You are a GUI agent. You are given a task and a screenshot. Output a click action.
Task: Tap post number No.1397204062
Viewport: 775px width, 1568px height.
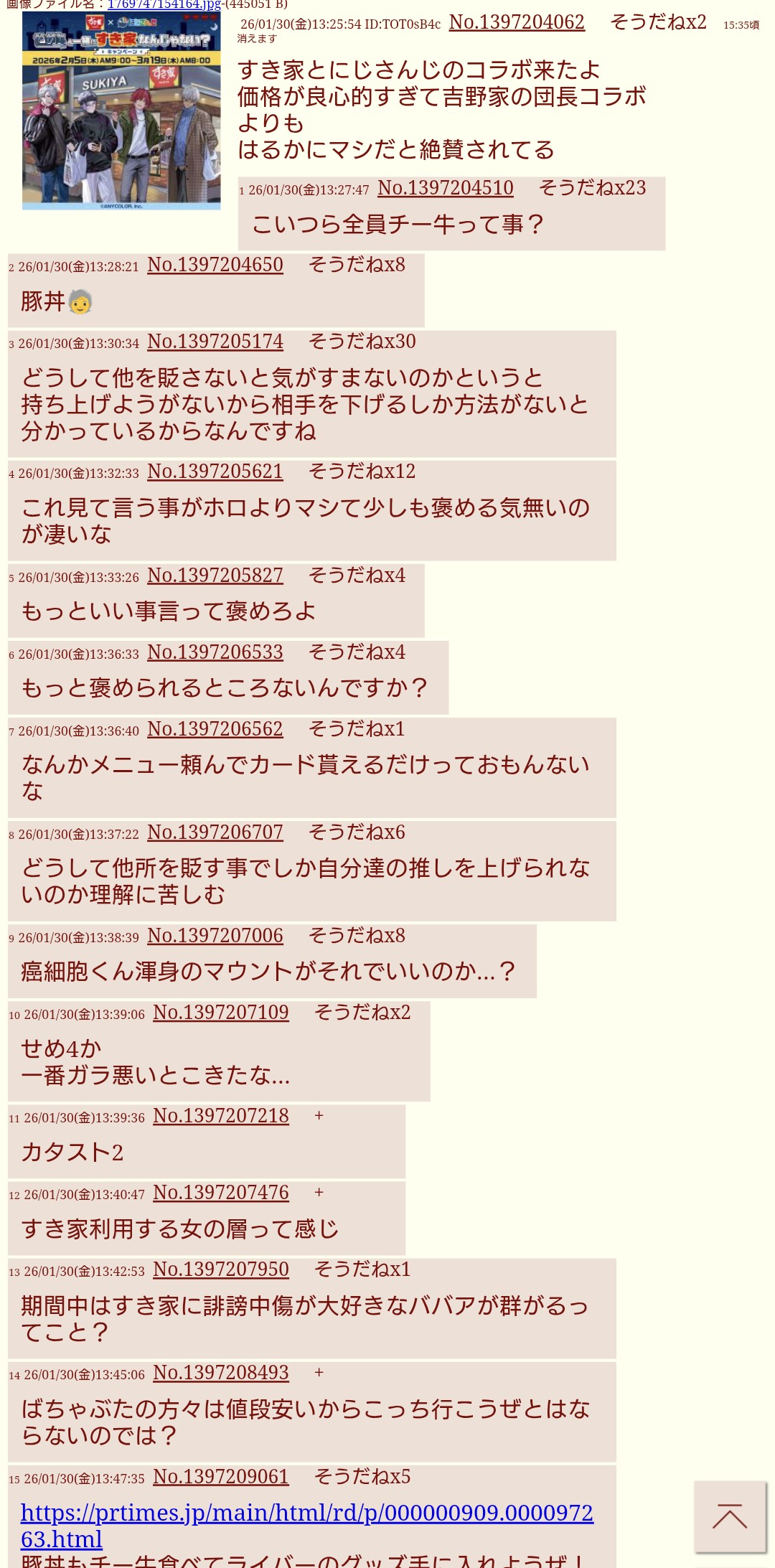pyautogui.click(x=517, y=22)
